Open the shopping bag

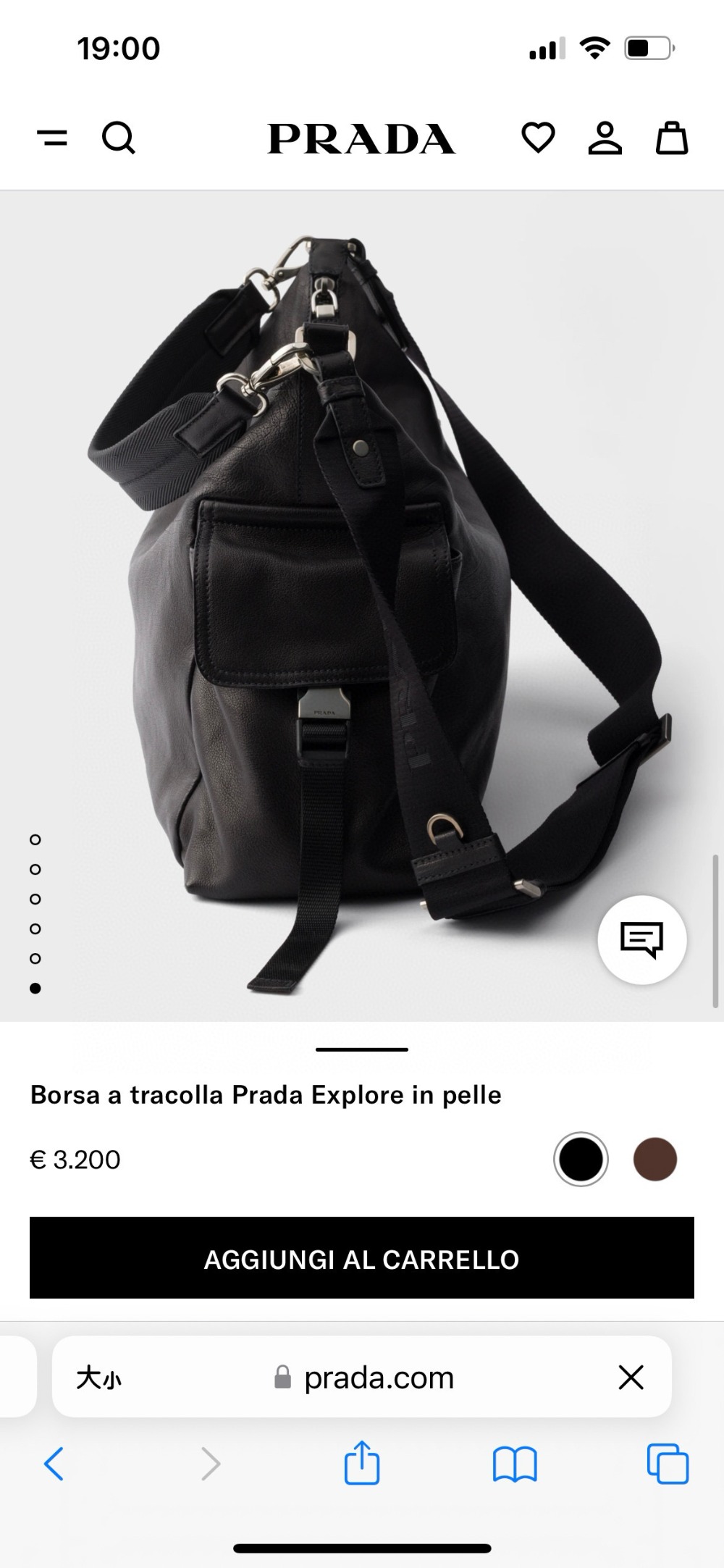point(671,138)
